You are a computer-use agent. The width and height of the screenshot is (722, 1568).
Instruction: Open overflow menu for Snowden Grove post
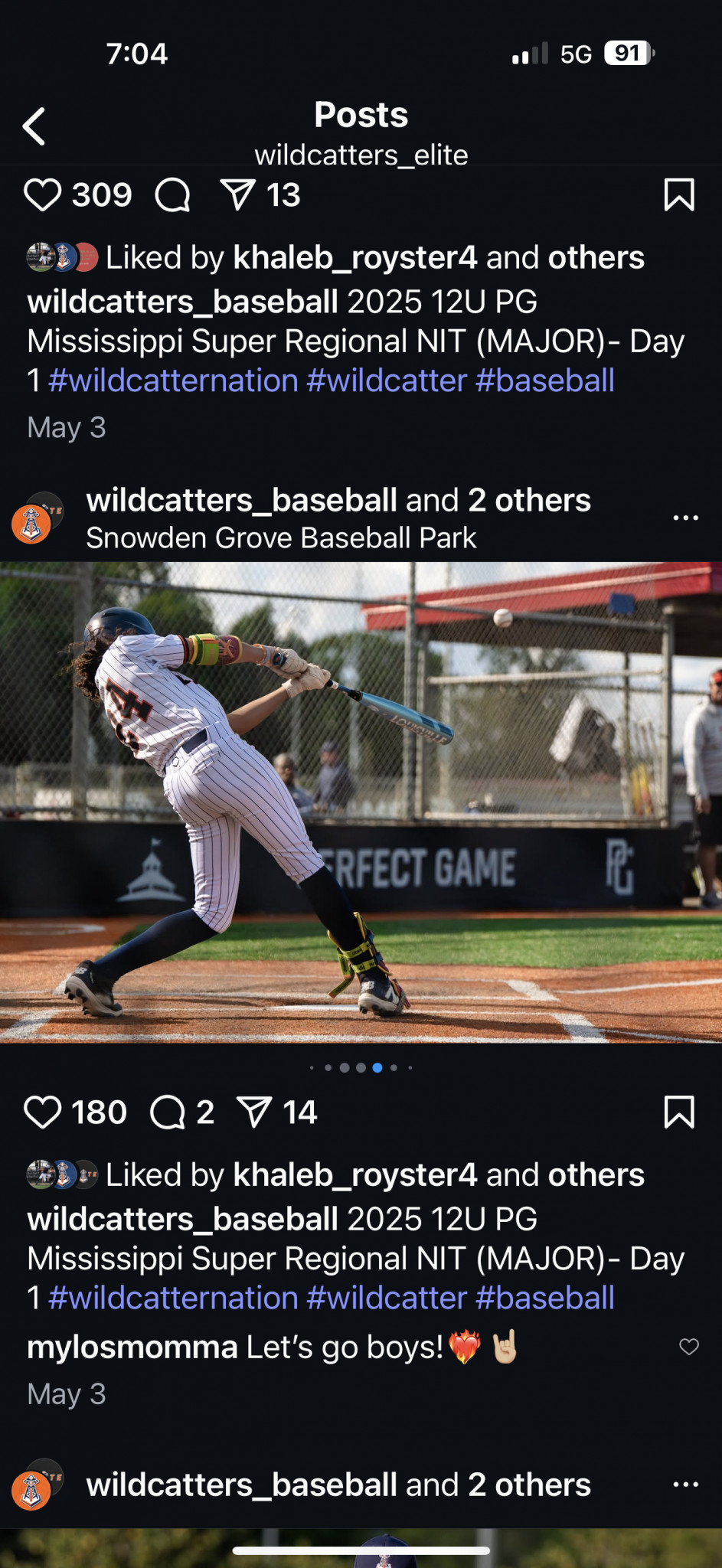[685, 518]
